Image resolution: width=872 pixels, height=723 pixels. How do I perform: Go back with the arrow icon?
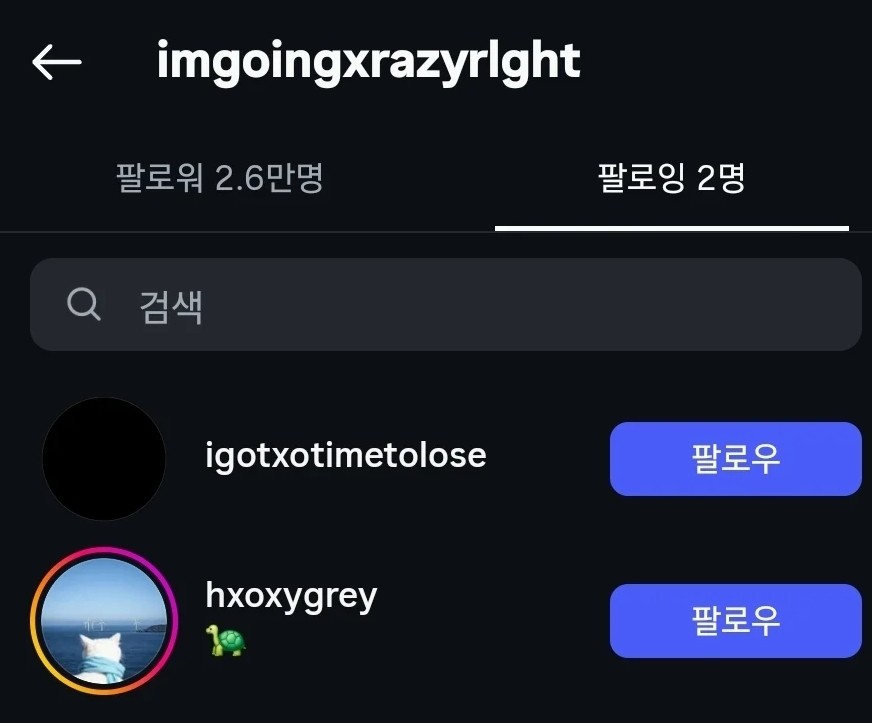pyautogui.click(x=57, y=62)
